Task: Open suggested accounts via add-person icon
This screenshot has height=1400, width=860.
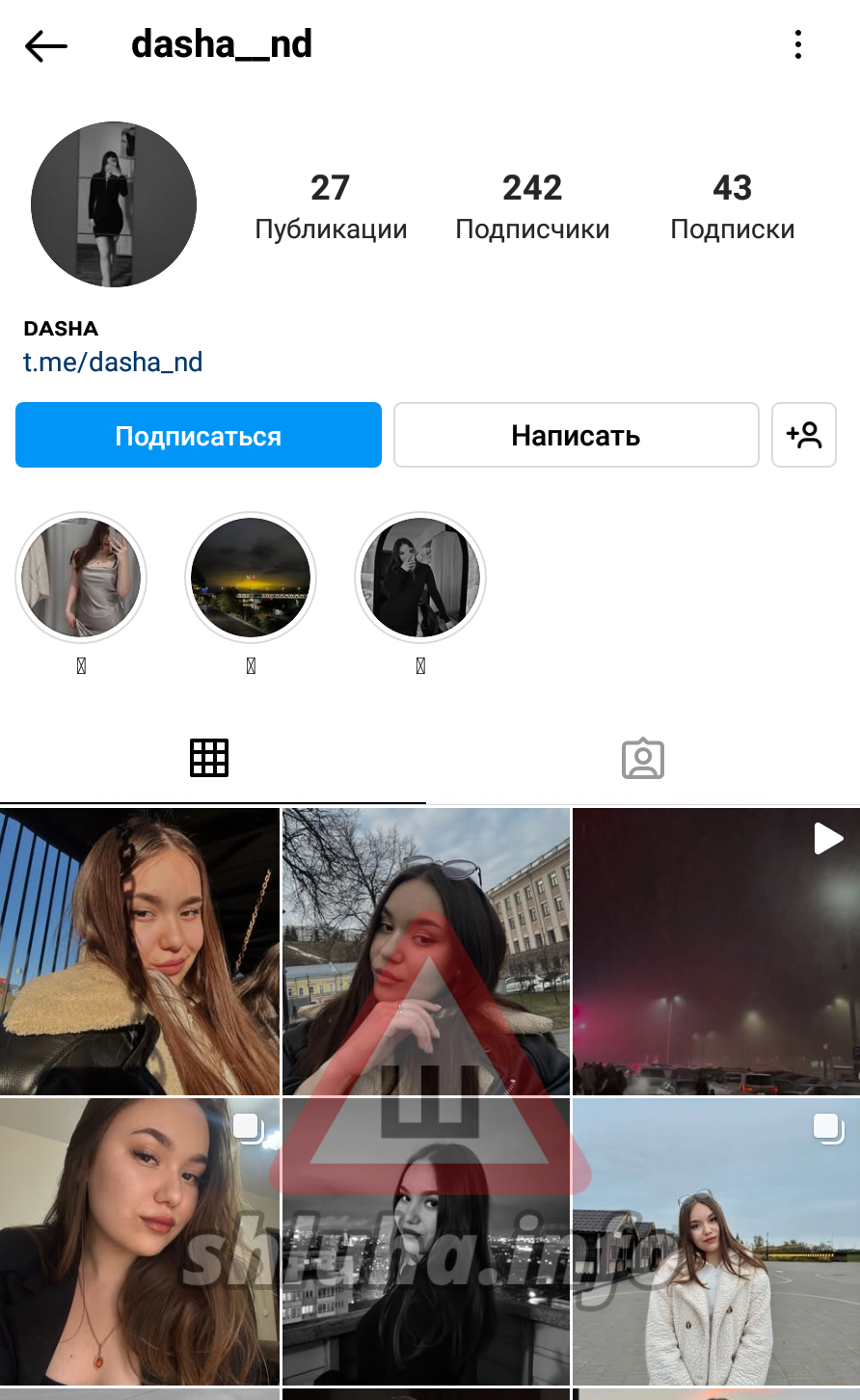Action: point(804,435)
